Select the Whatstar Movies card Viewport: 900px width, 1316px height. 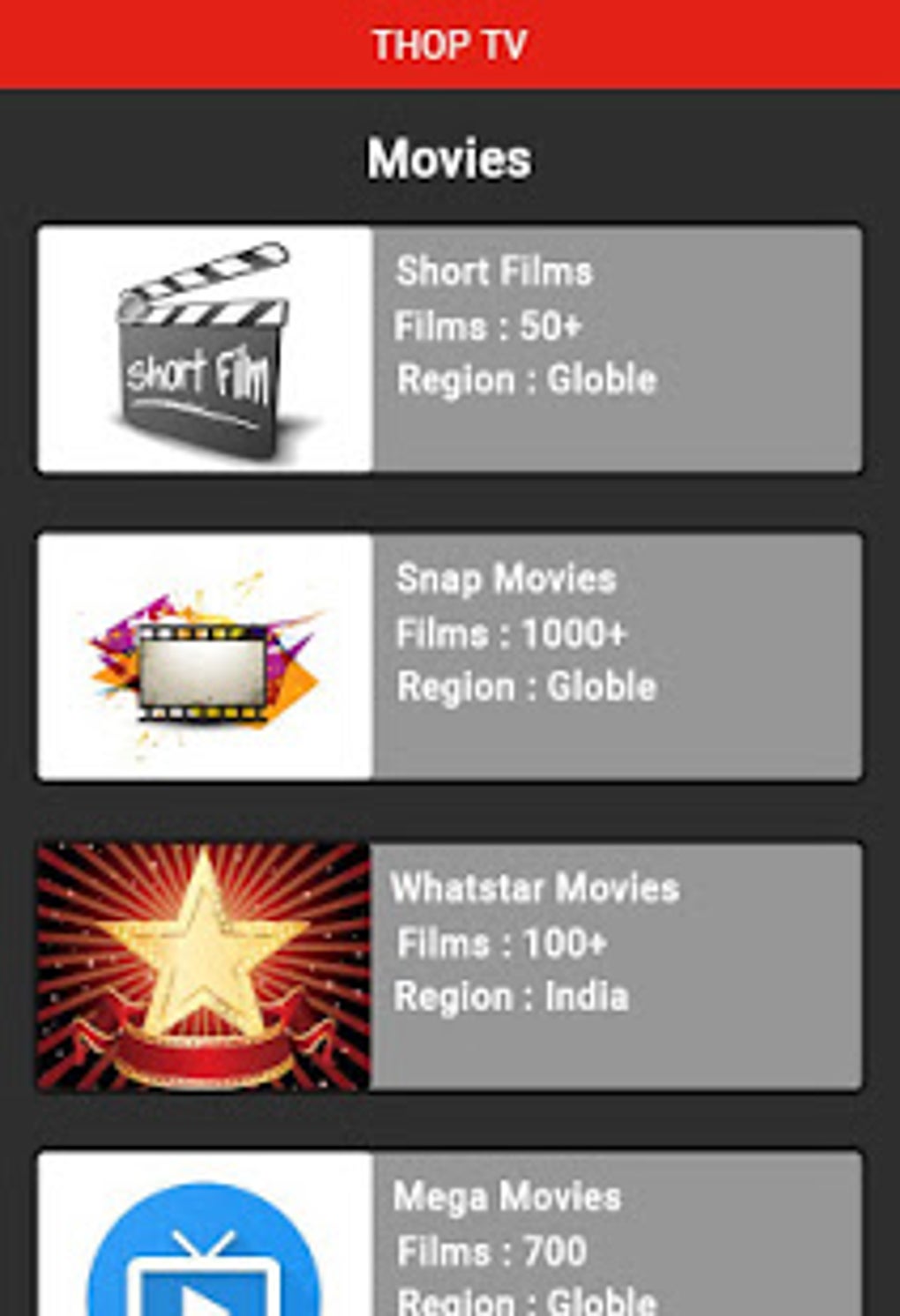(x=449, y=966)
